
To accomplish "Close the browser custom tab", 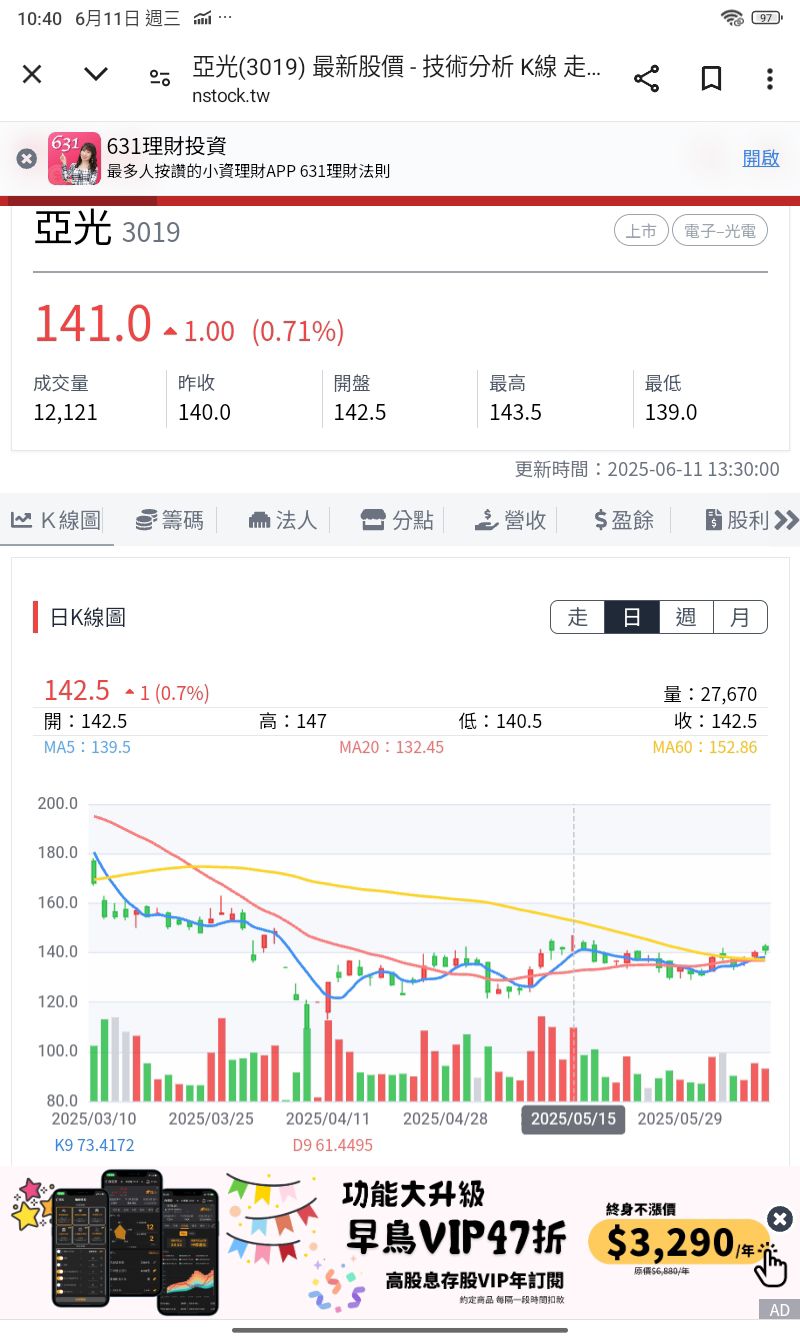I will (32, 75).
